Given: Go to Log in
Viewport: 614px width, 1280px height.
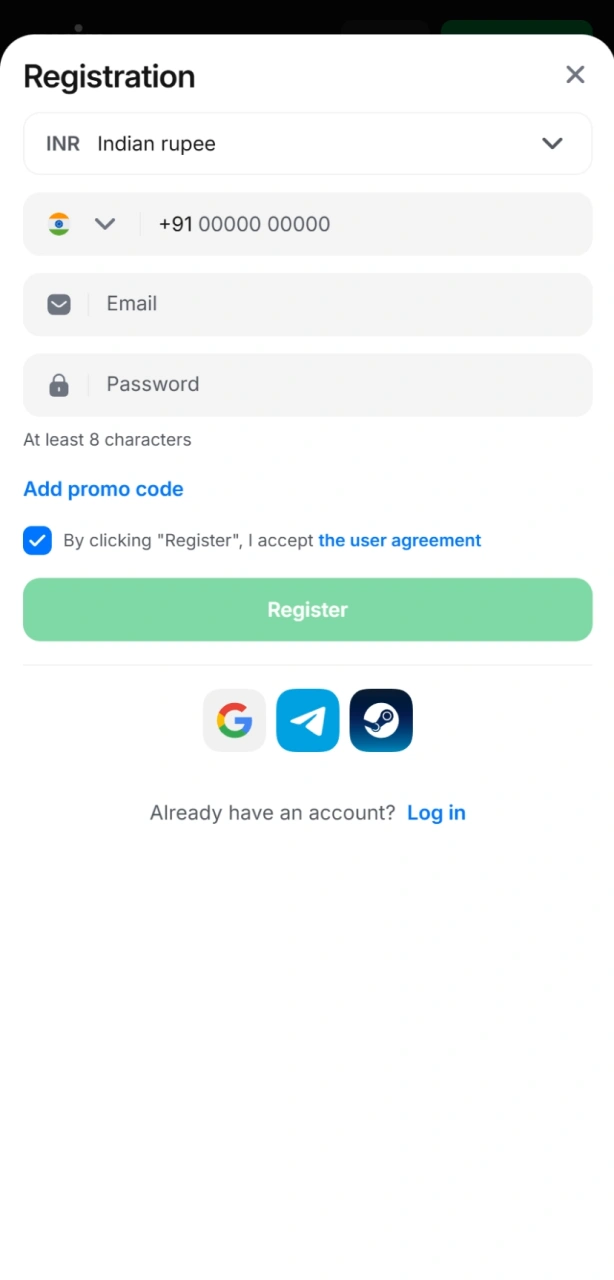Looking at the screenshot, I should [x=436, y=813].
